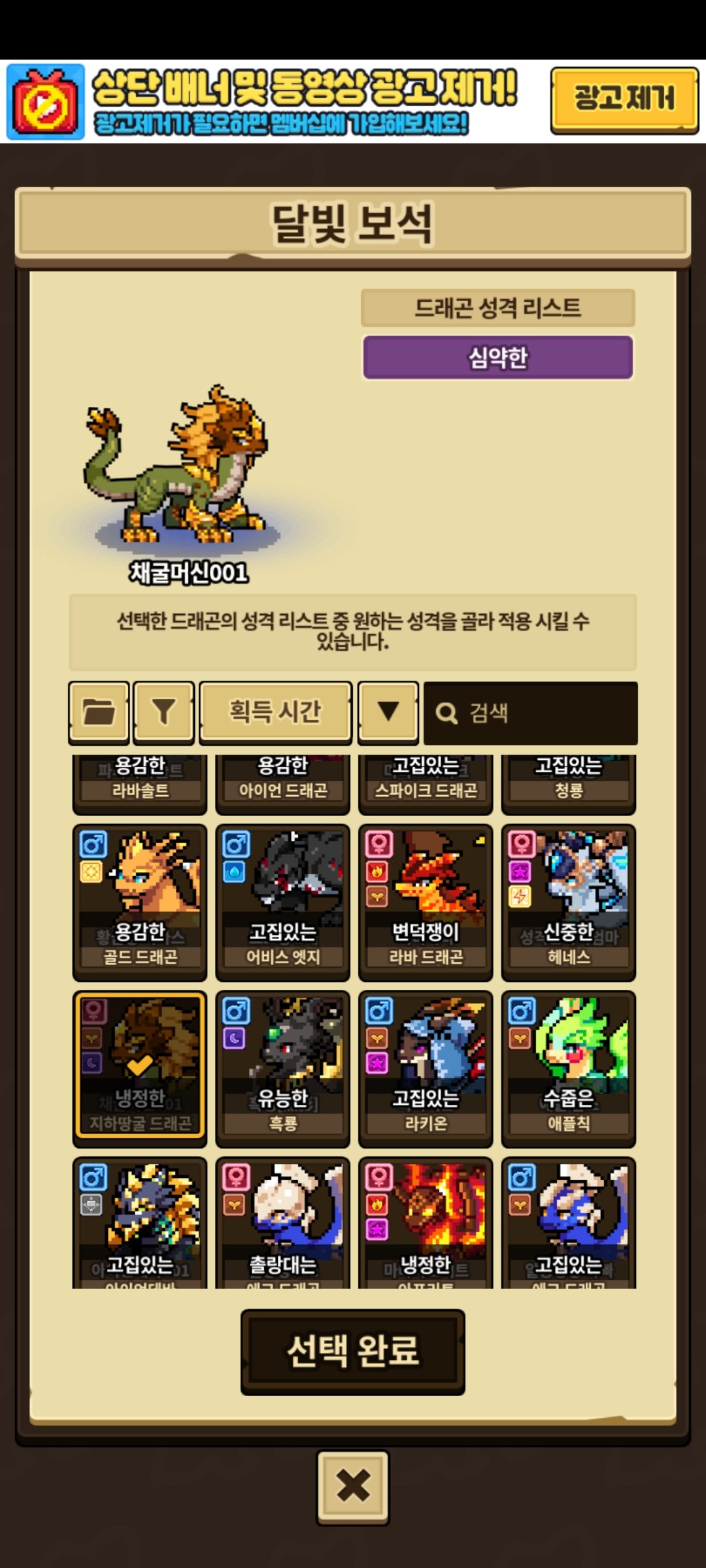The image size is (706, 1568).
Task: Choose the 라바 드래곤 card
Action: 426,902
